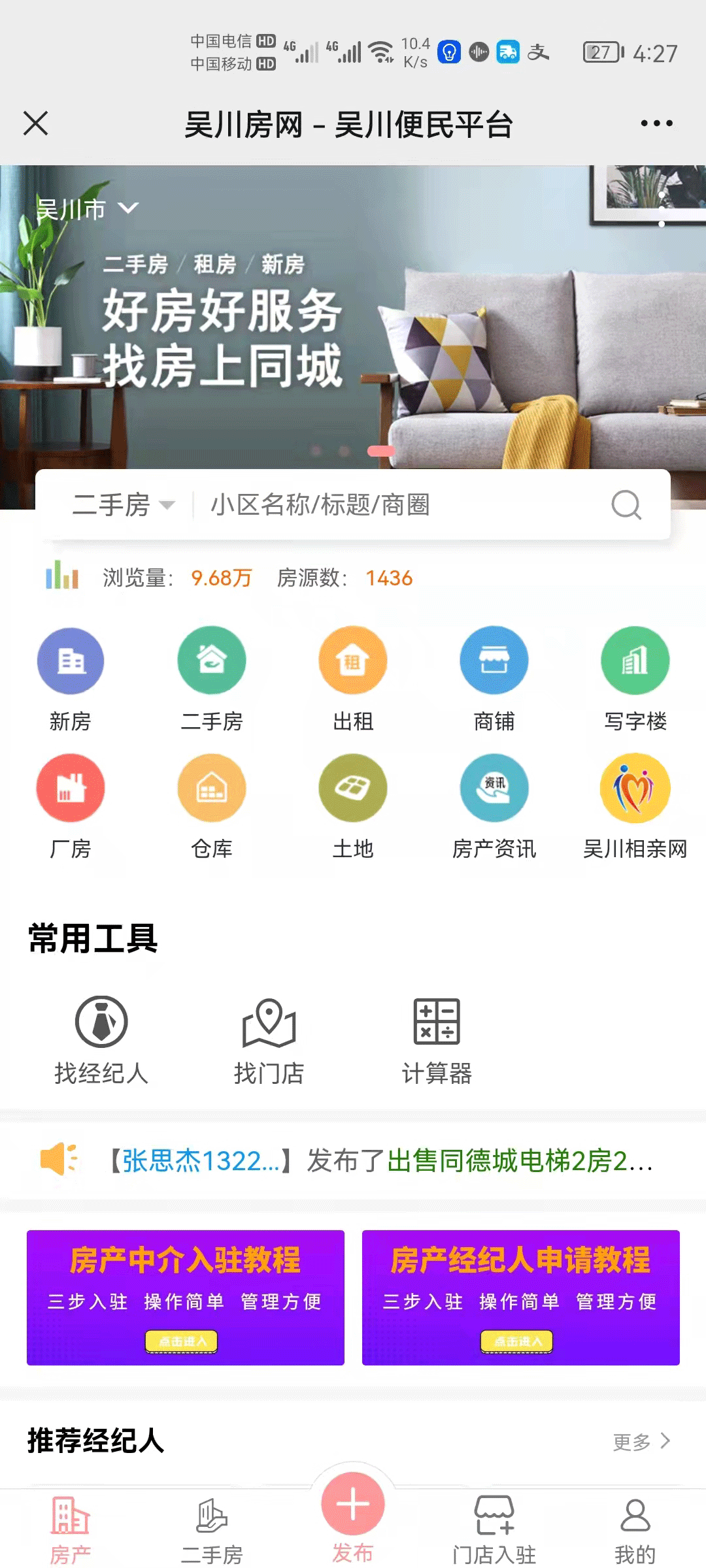
Task: Tap the red 发布 plus button
Action: tap(353, 1504)
